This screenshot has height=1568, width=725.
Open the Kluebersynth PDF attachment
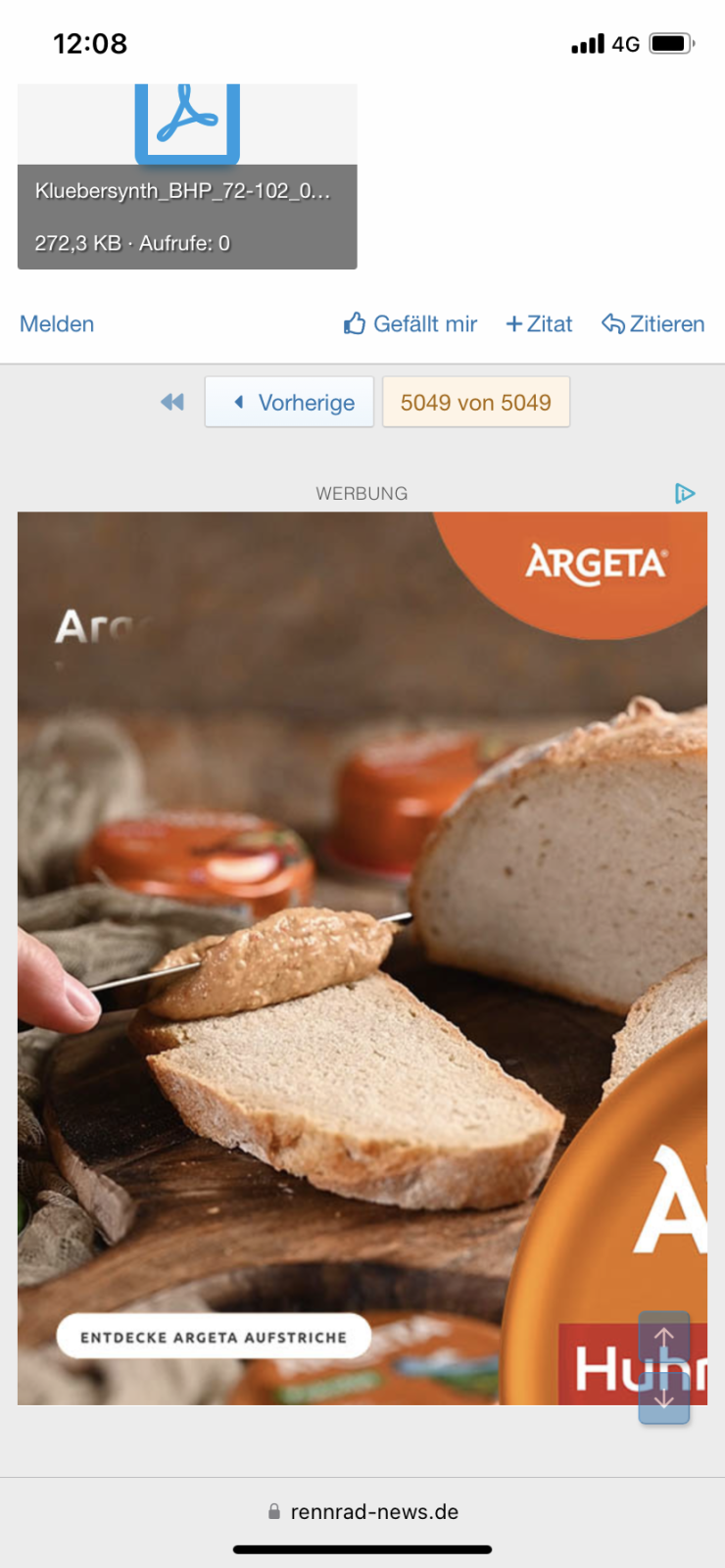click(186, 176)
